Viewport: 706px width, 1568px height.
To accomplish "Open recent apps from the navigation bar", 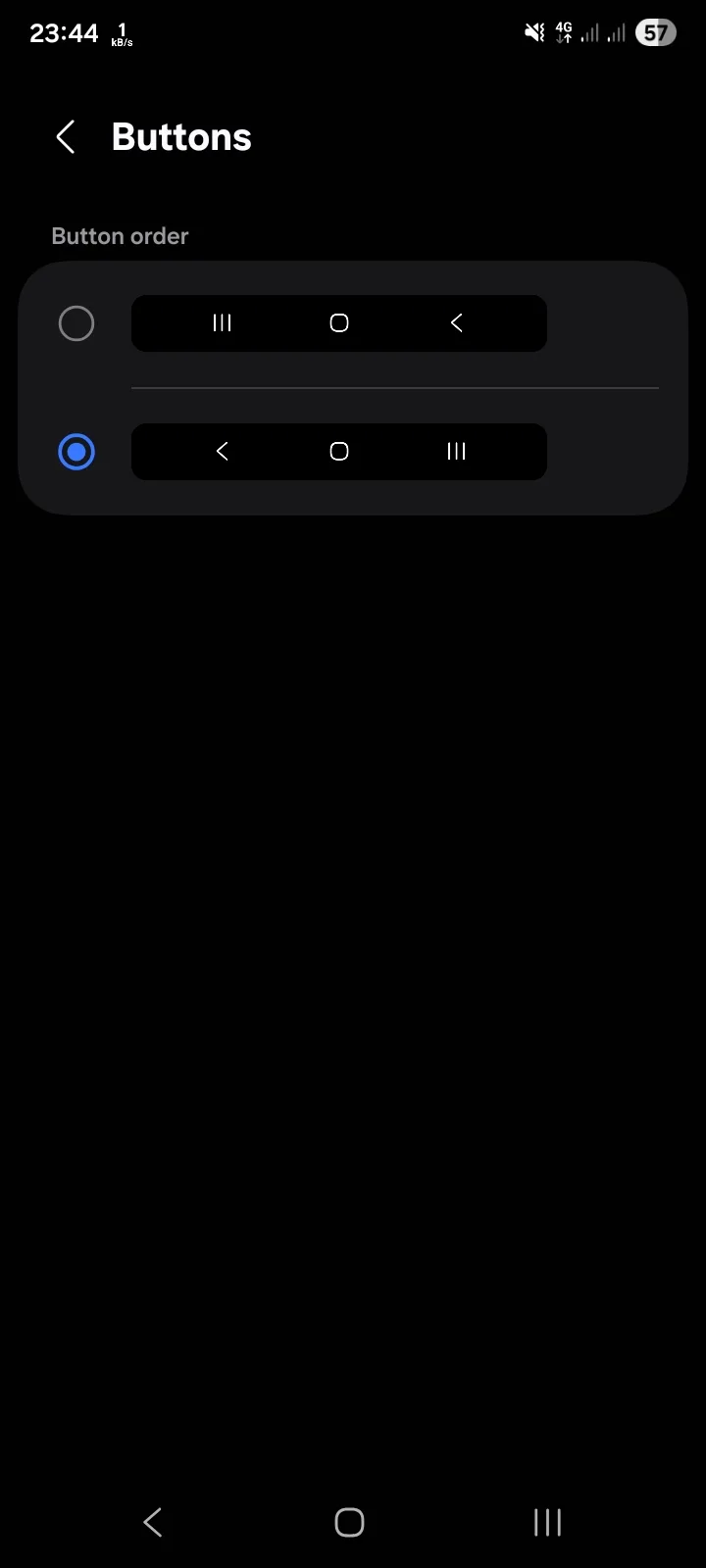I will [x=547, y=1522].
